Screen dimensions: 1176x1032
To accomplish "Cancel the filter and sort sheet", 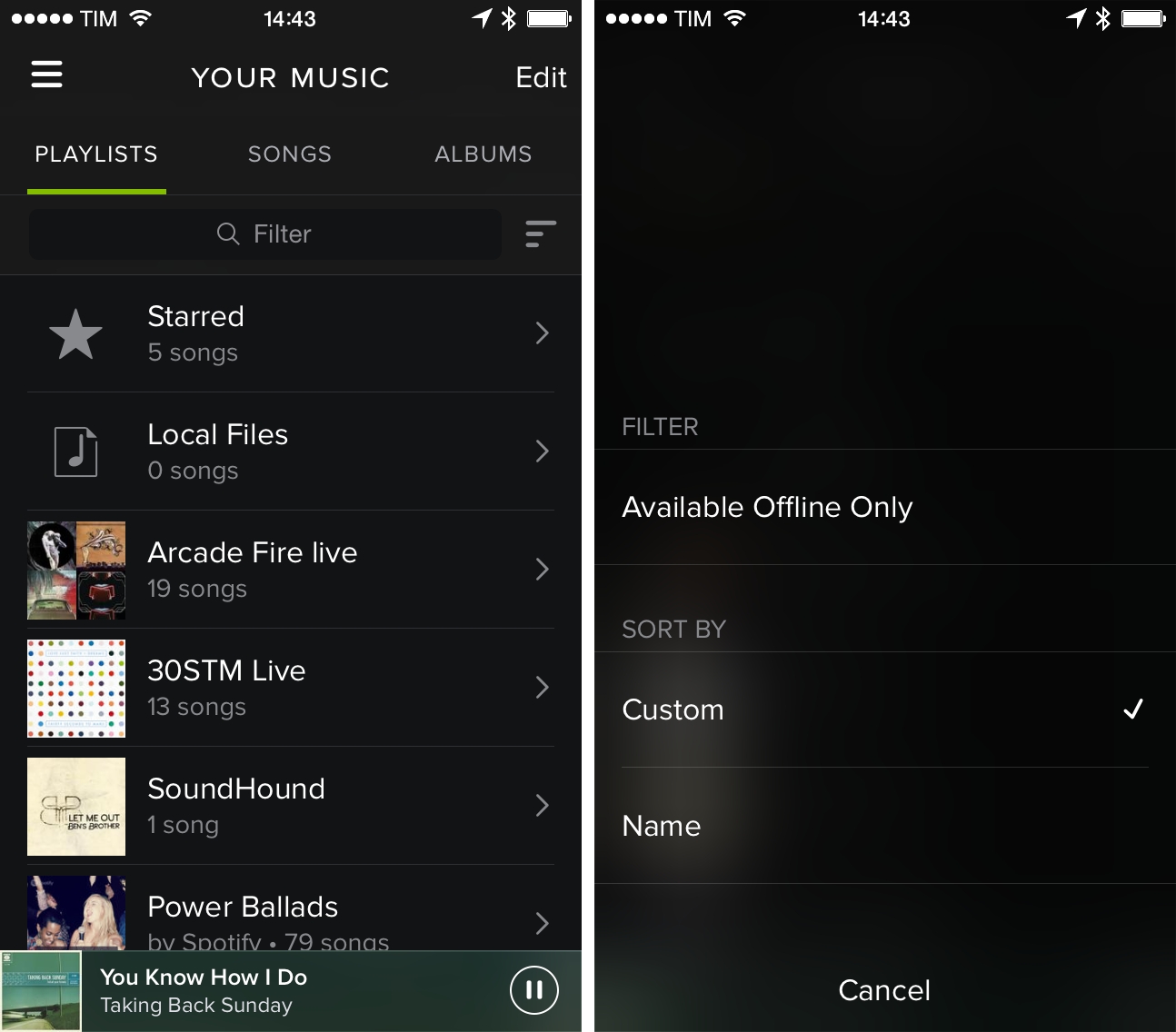I will (x=883, y=990).
